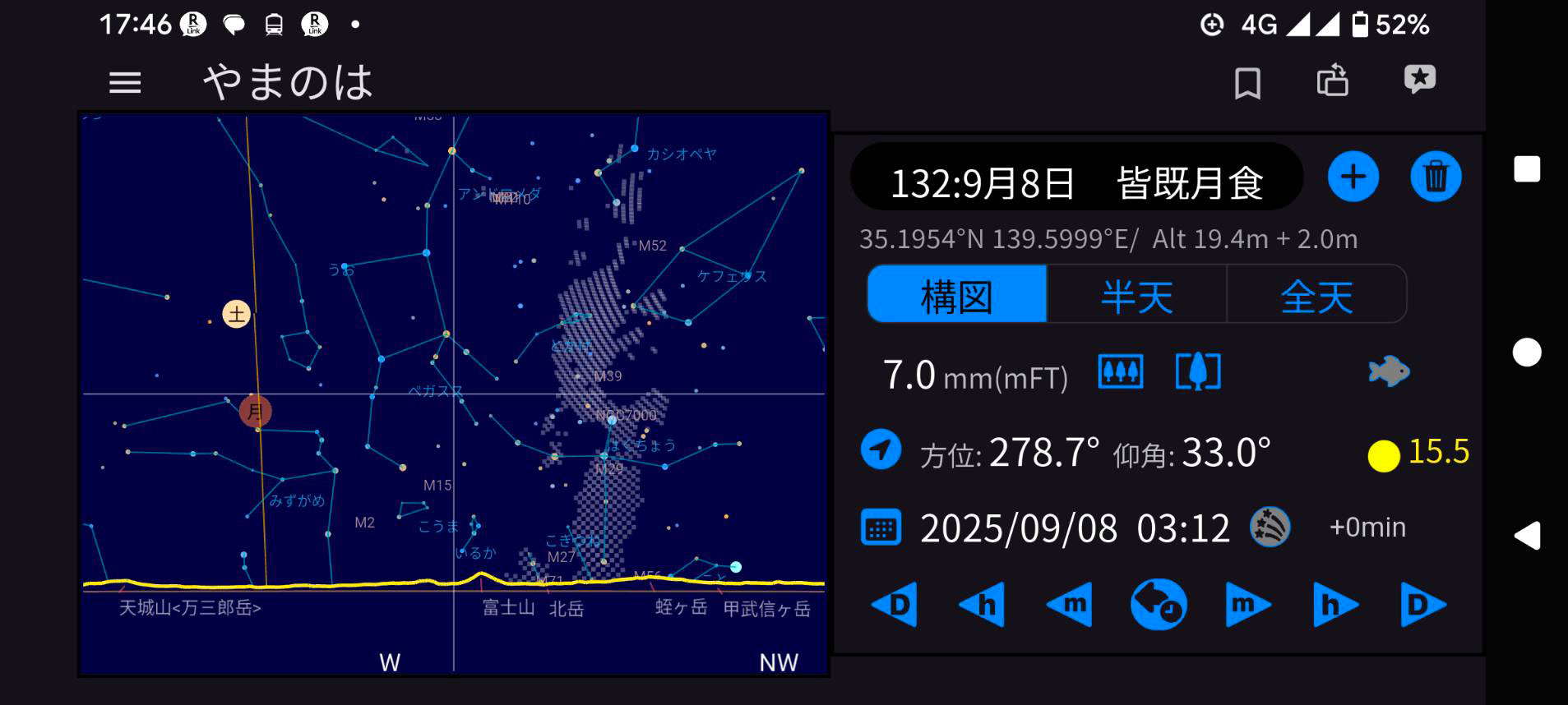
Task: Step back one hour
Action: click(x=982, y=606)
